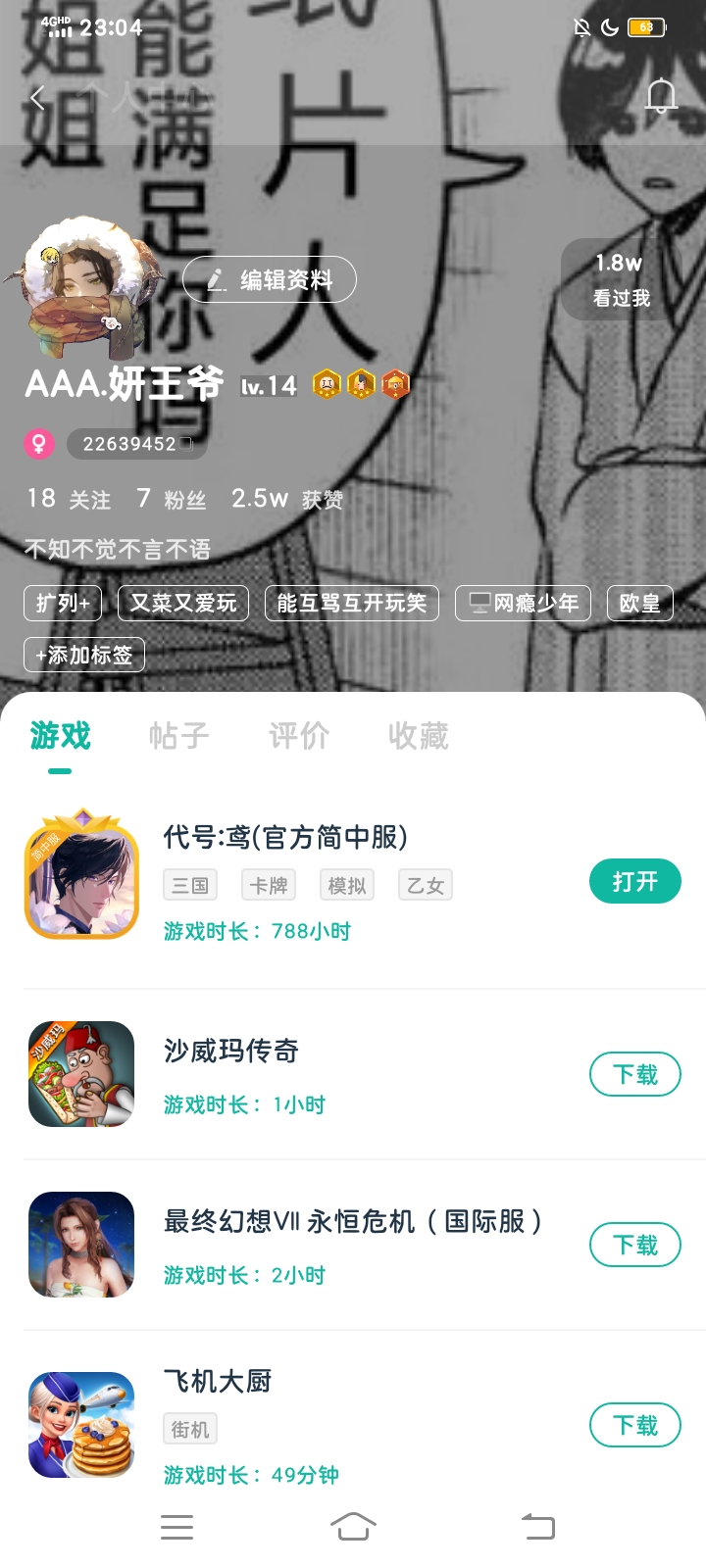This screenshot has height=1568, width=706.
Task: View the 18 关注 following list
Action: [x=69, y=499]
